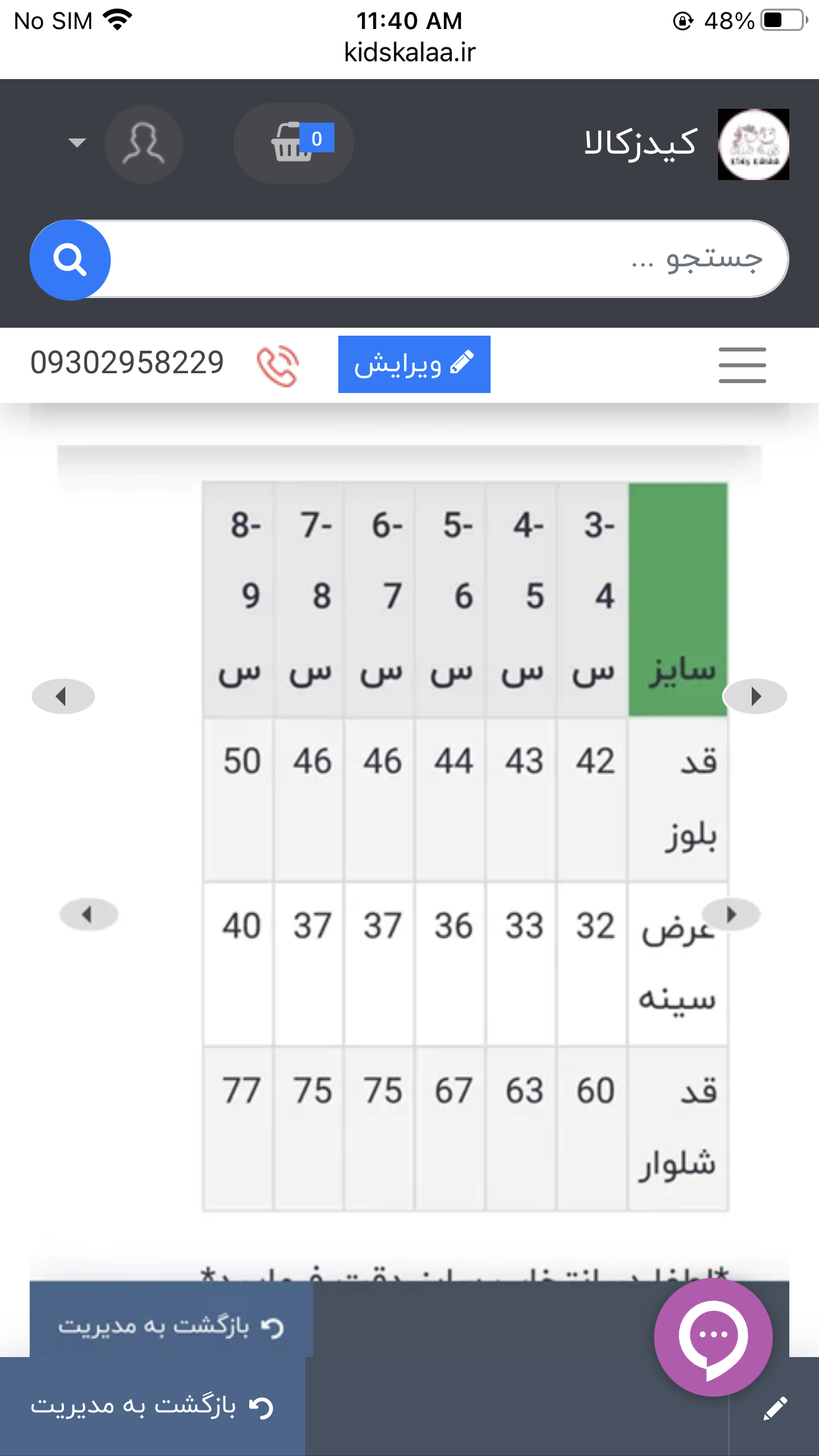819x1456 pixels.
Task: Open the user account menu
Action: coord(143,144)
